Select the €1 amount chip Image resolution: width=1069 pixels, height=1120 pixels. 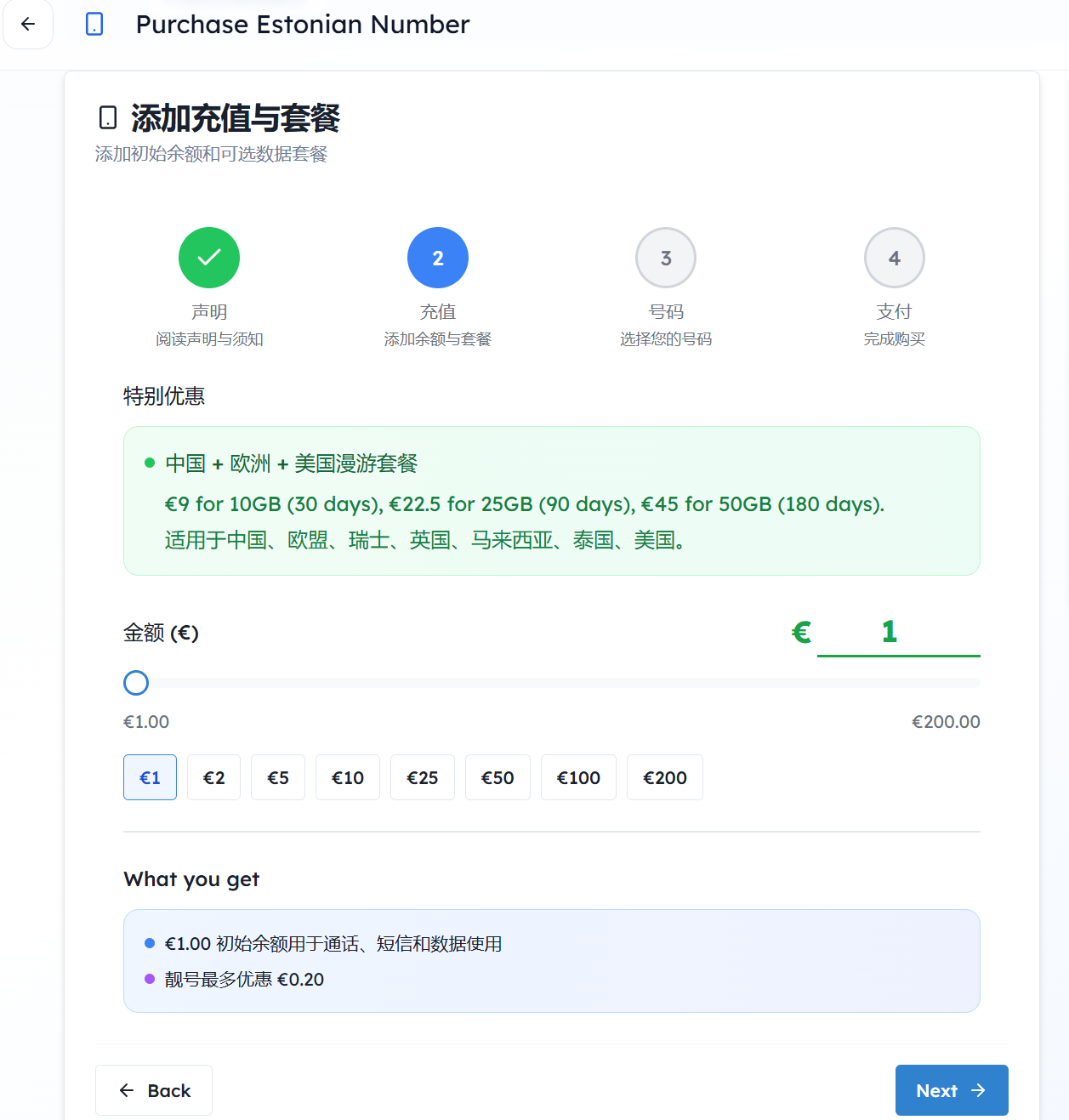pyautogui.click(x=150, y=777)
